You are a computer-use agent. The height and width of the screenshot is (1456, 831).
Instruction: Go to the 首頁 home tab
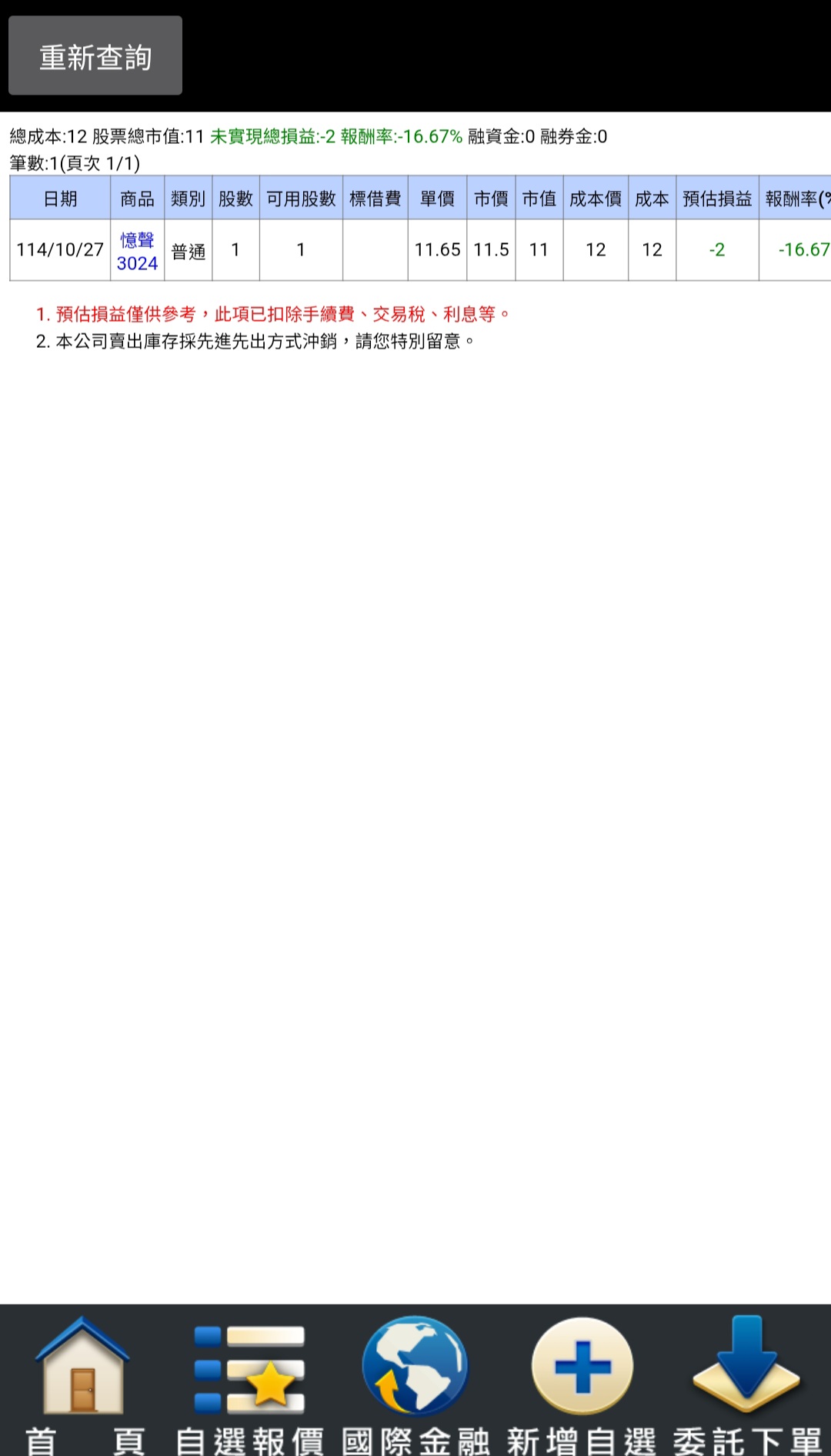83,1381
